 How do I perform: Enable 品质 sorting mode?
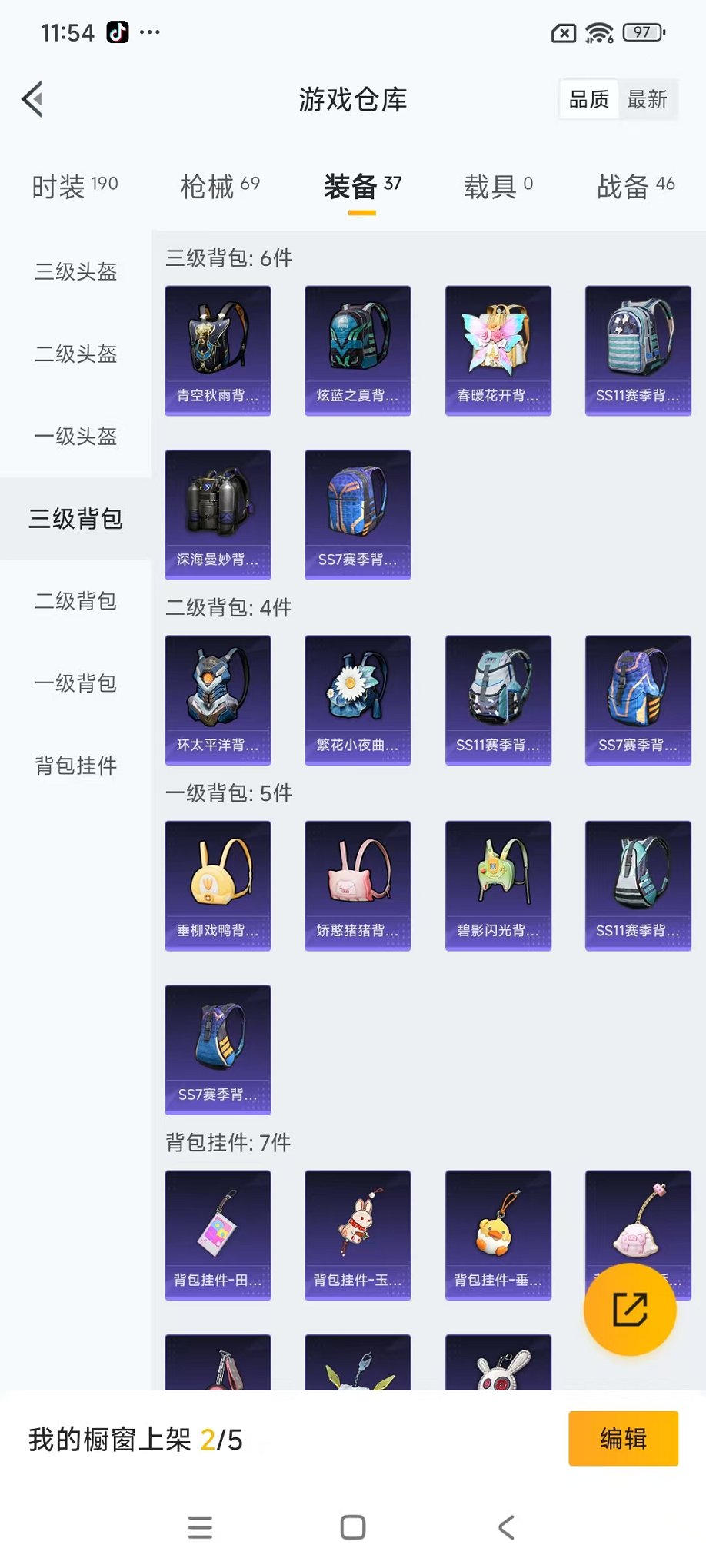click(588, 99)
